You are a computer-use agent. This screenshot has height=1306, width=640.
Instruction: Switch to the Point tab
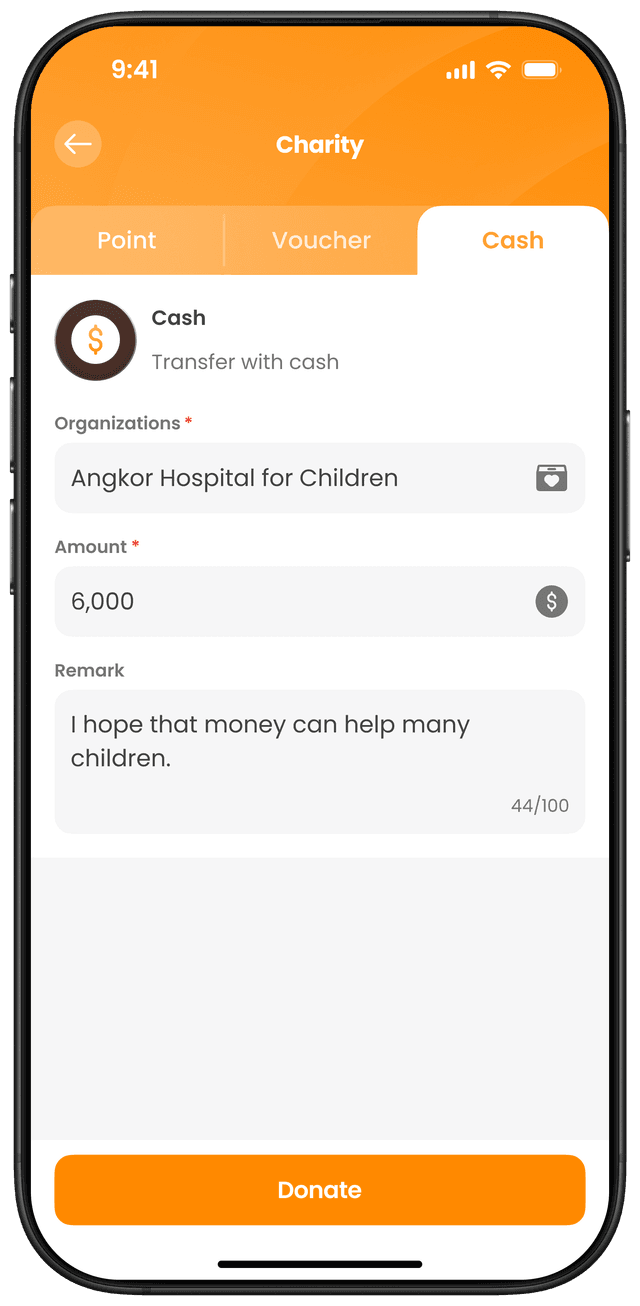127,240
